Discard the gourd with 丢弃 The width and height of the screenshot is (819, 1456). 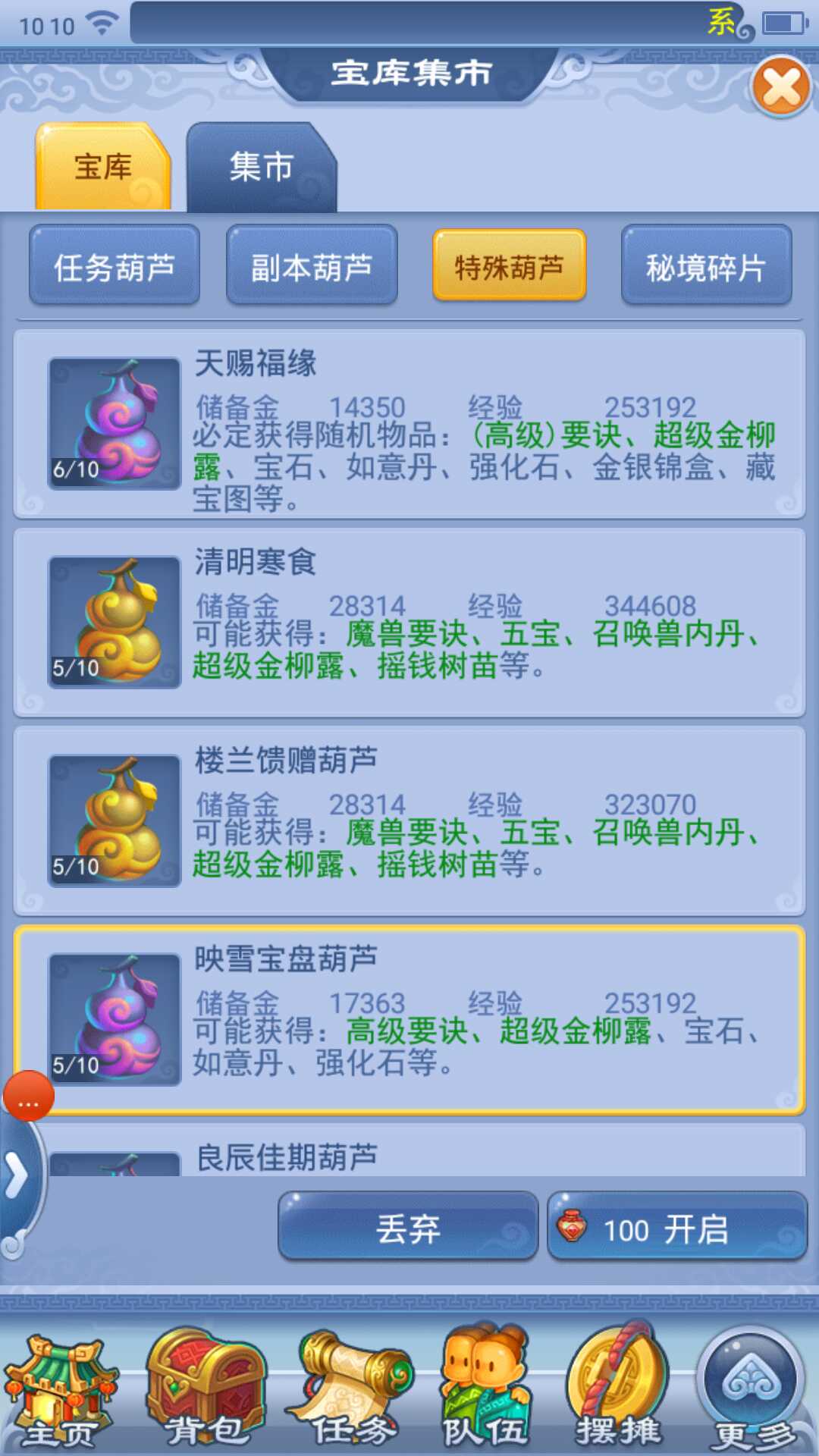pyautogui.click(x=408, y=1226)
